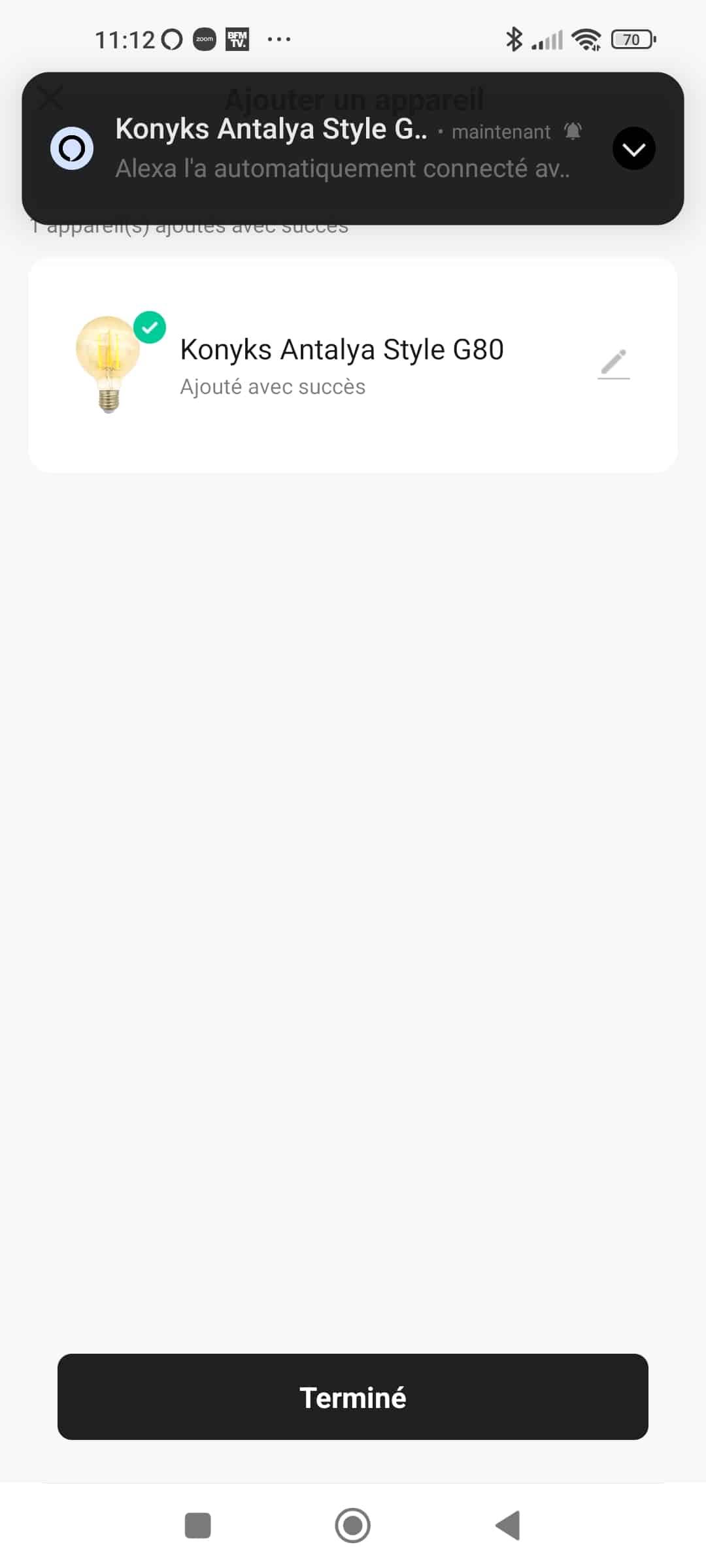The image size is (706, 1568).
Task: Open the recent apps overview
Action: point(198,1526)
